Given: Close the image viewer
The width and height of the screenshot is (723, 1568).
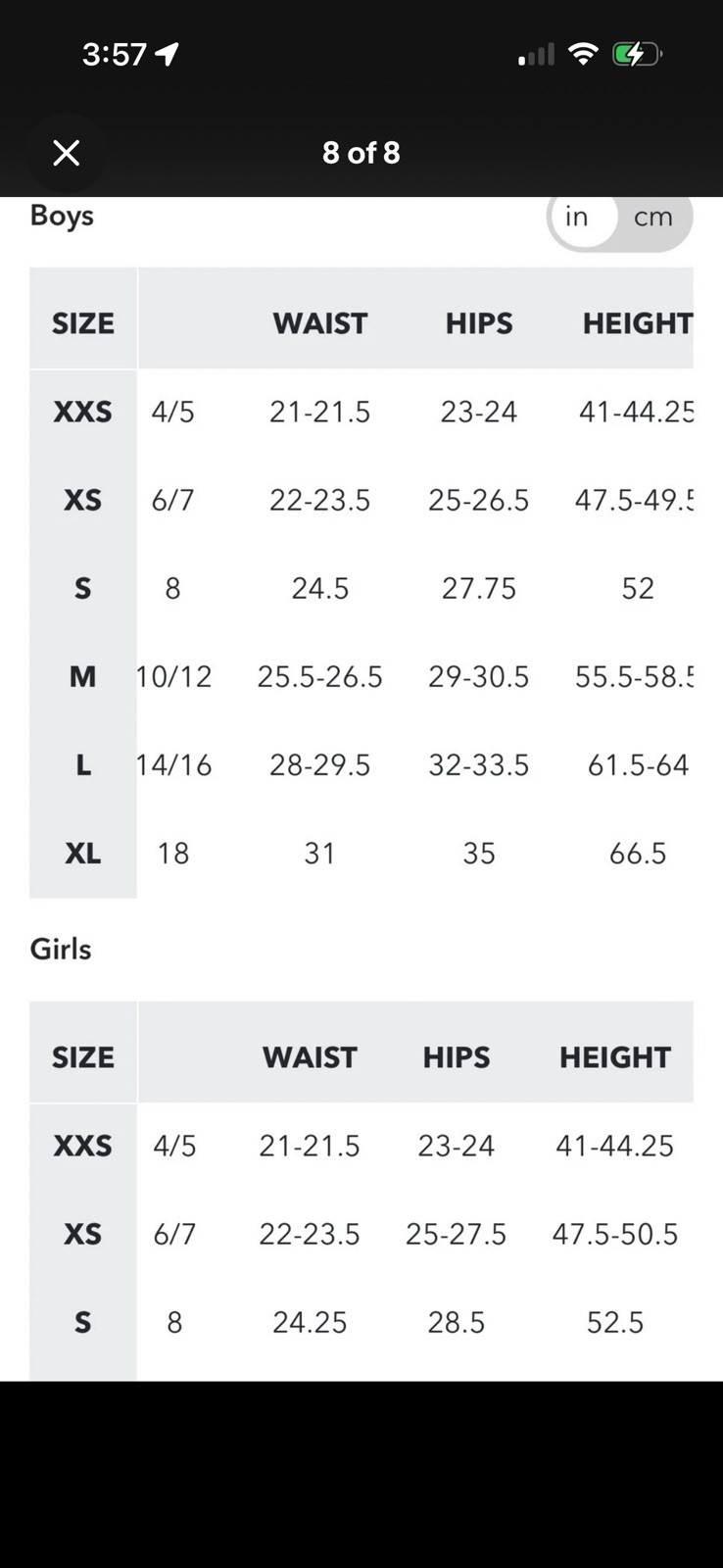Looking at the screenshot, I should [66, 153].
